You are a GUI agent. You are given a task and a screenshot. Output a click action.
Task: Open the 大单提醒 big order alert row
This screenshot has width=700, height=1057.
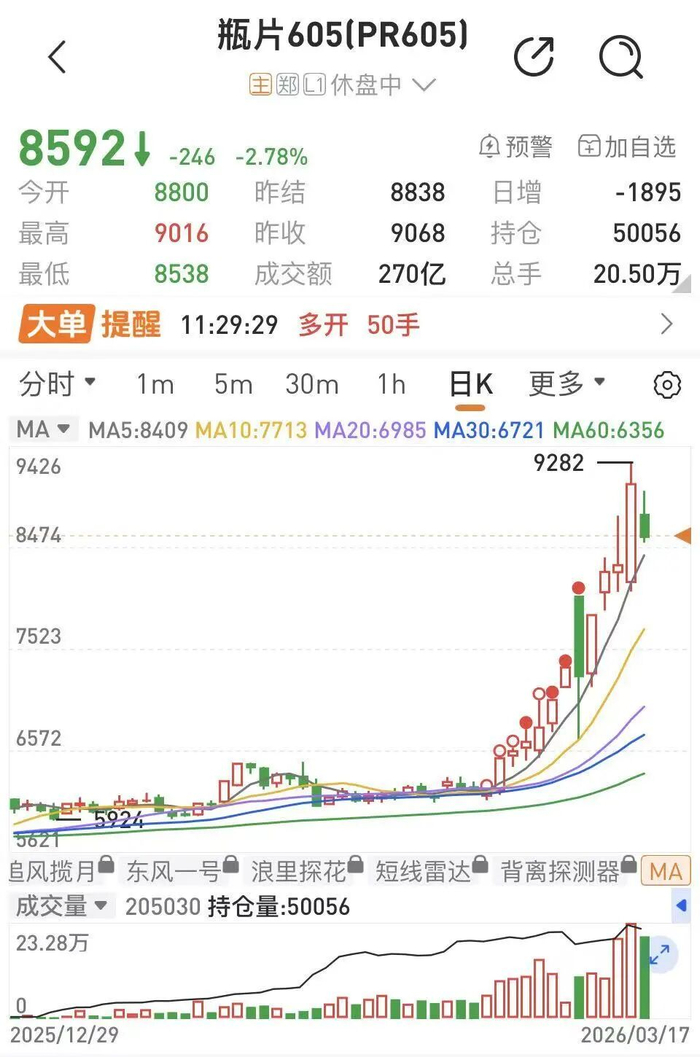pyautogui.click(x=350, y=324)
